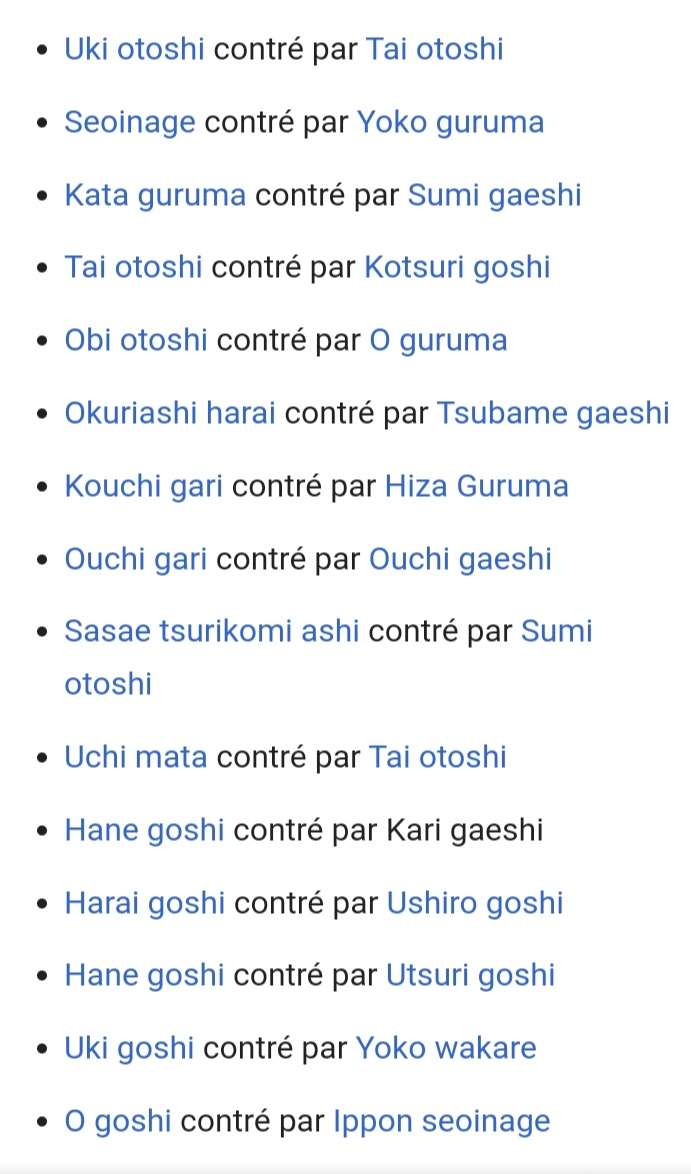Open the Kata guruma article link

155,195
